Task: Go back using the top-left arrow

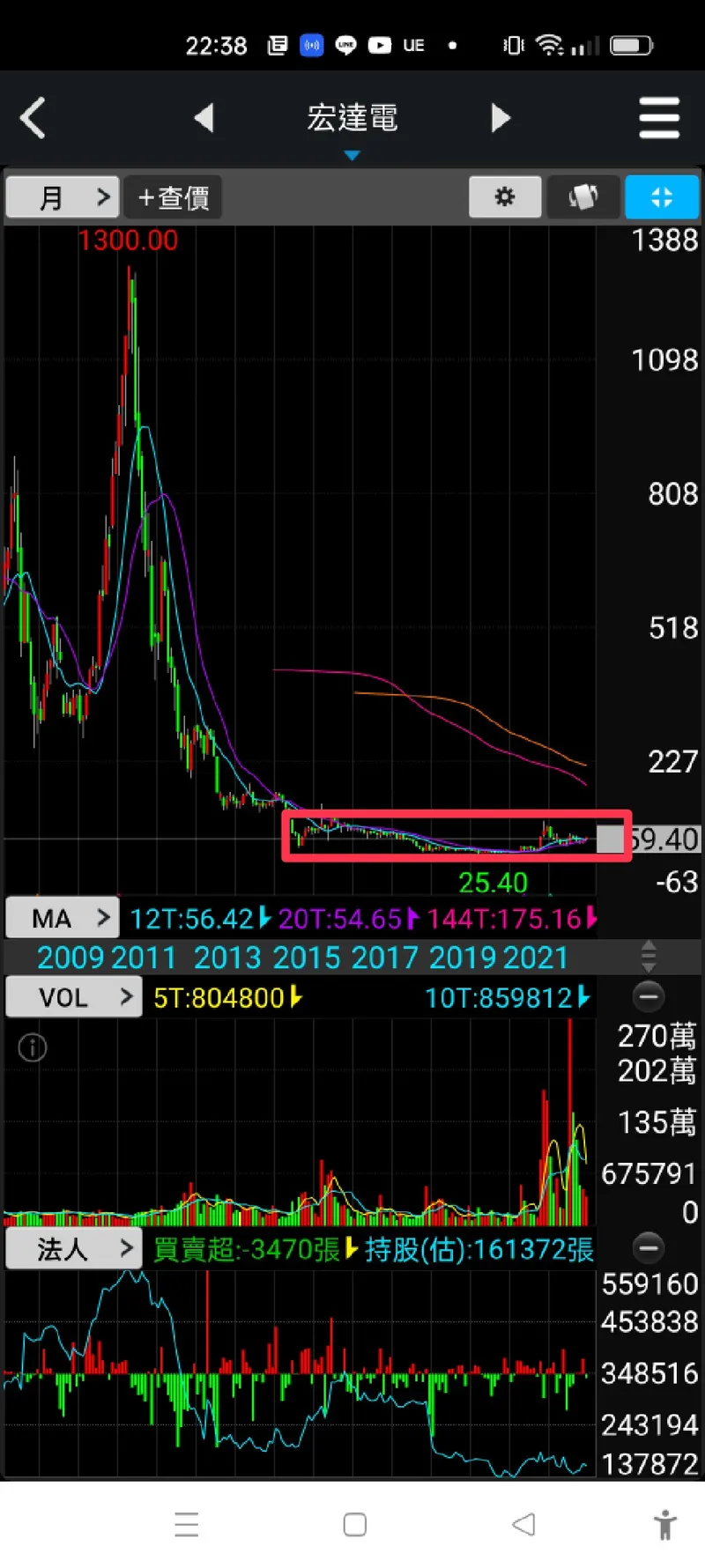Action: 33,118
